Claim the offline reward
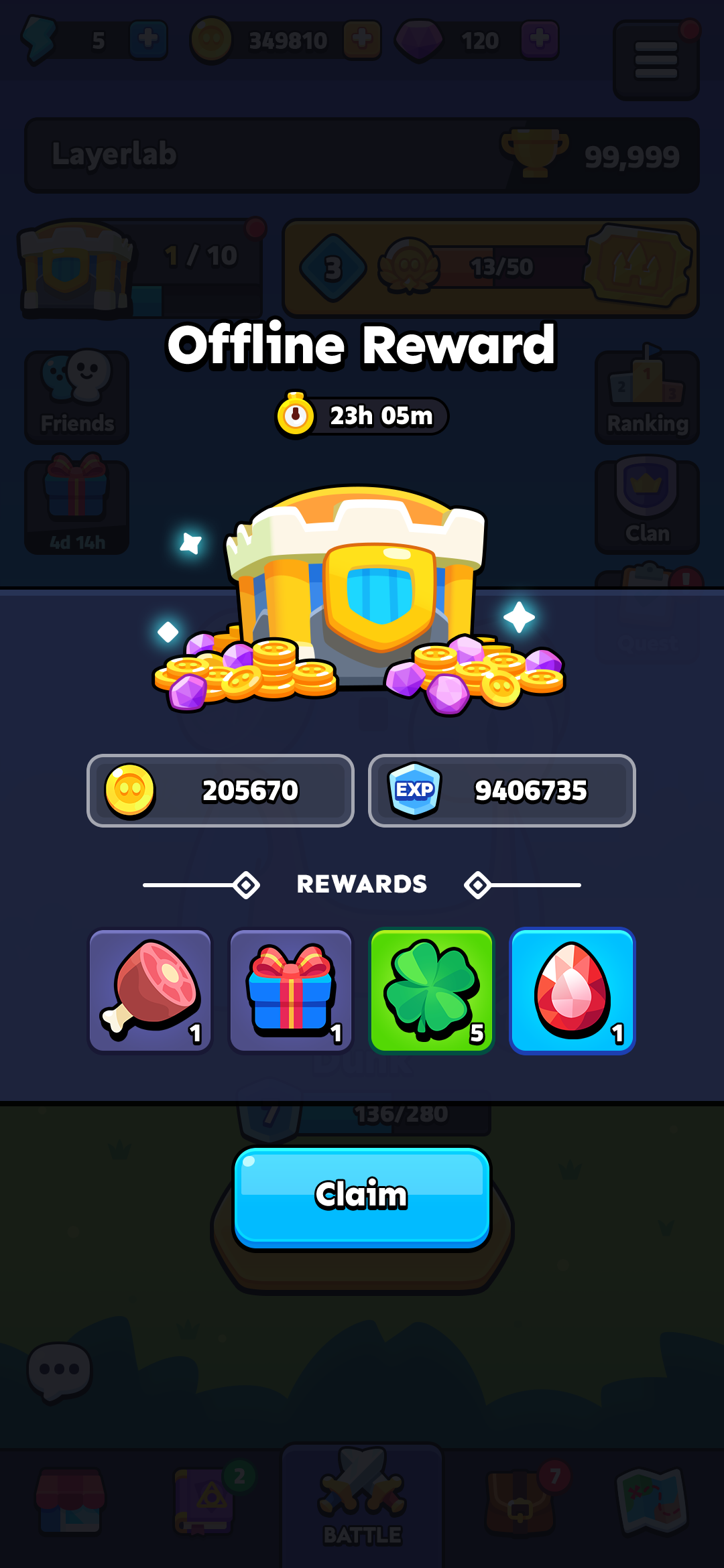Viewport: 724px width, 1568px height. point(362,1197)
